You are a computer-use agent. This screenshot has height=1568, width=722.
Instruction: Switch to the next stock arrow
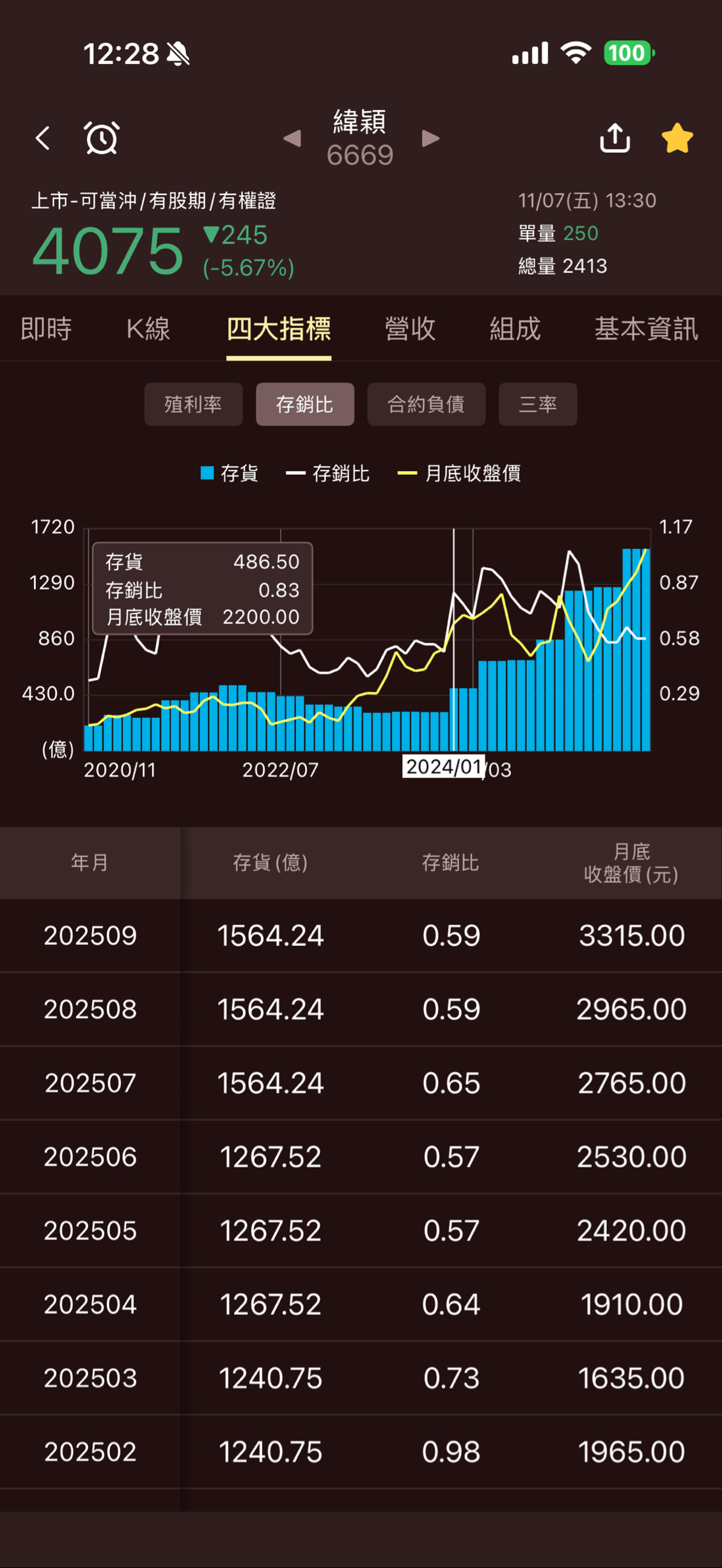coord(430,138)
